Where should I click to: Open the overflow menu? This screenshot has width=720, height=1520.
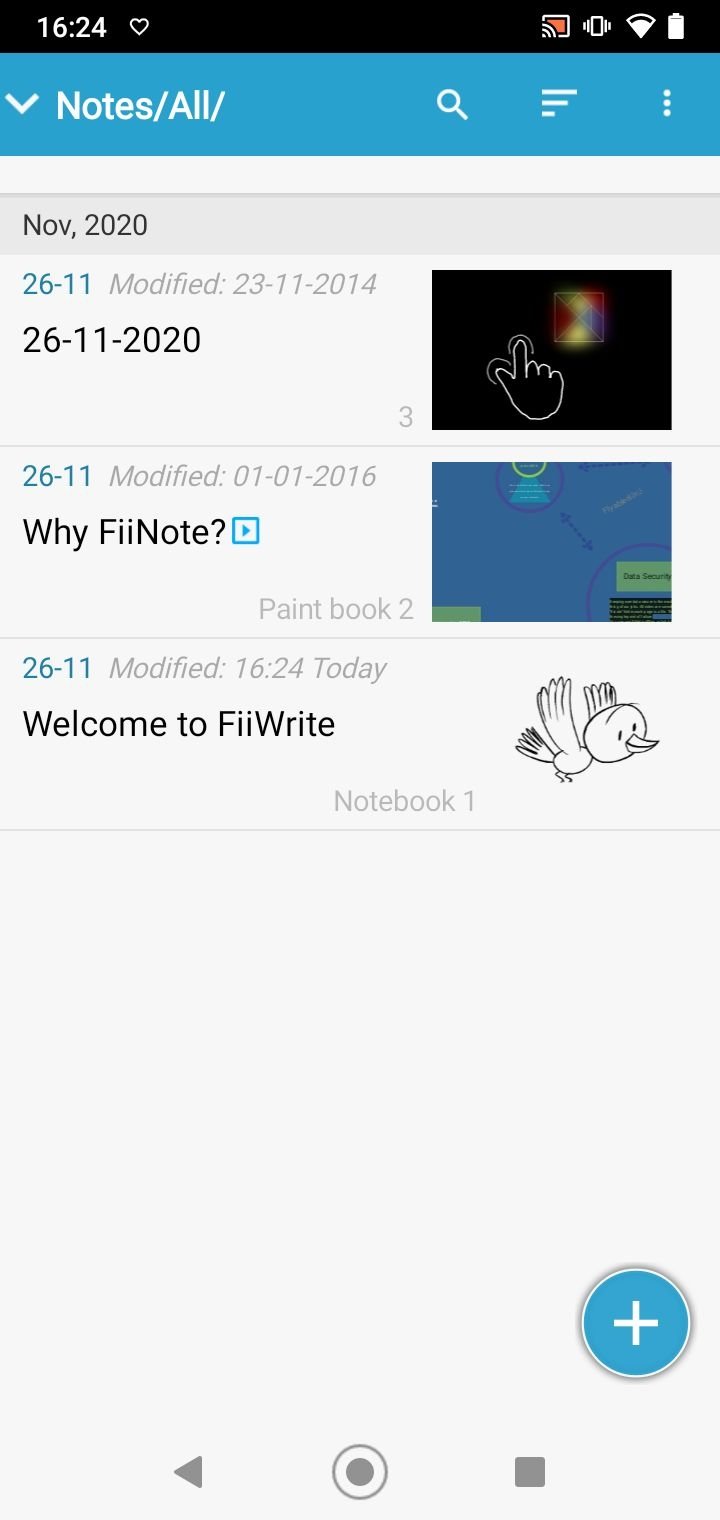point(667,104)
